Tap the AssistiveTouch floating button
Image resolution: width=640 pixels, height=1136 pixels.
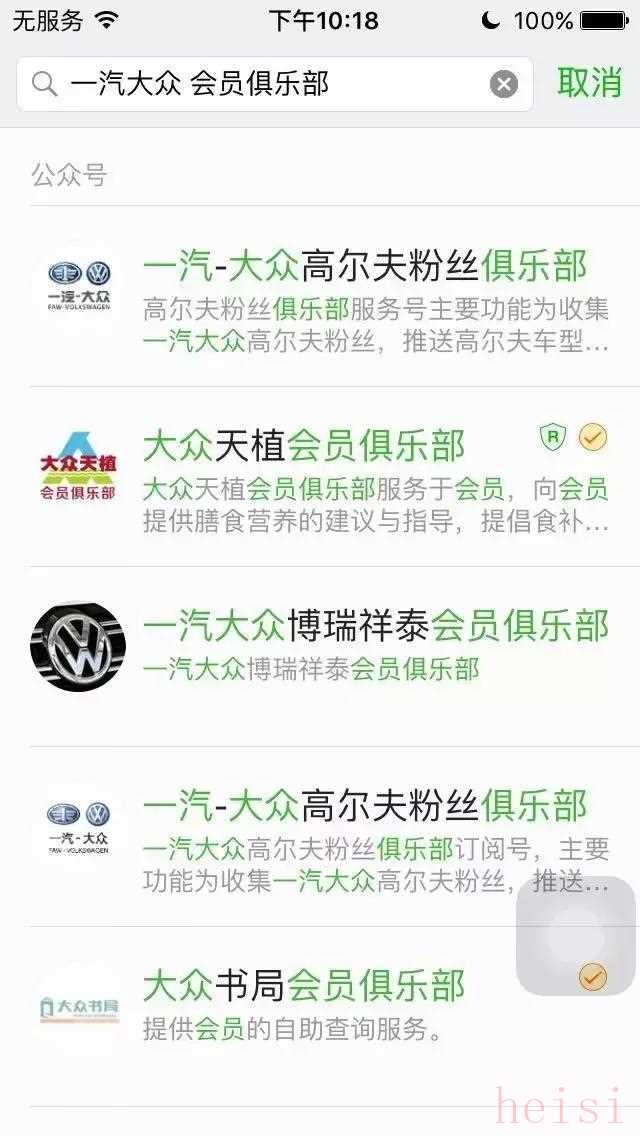pos(576,936)
